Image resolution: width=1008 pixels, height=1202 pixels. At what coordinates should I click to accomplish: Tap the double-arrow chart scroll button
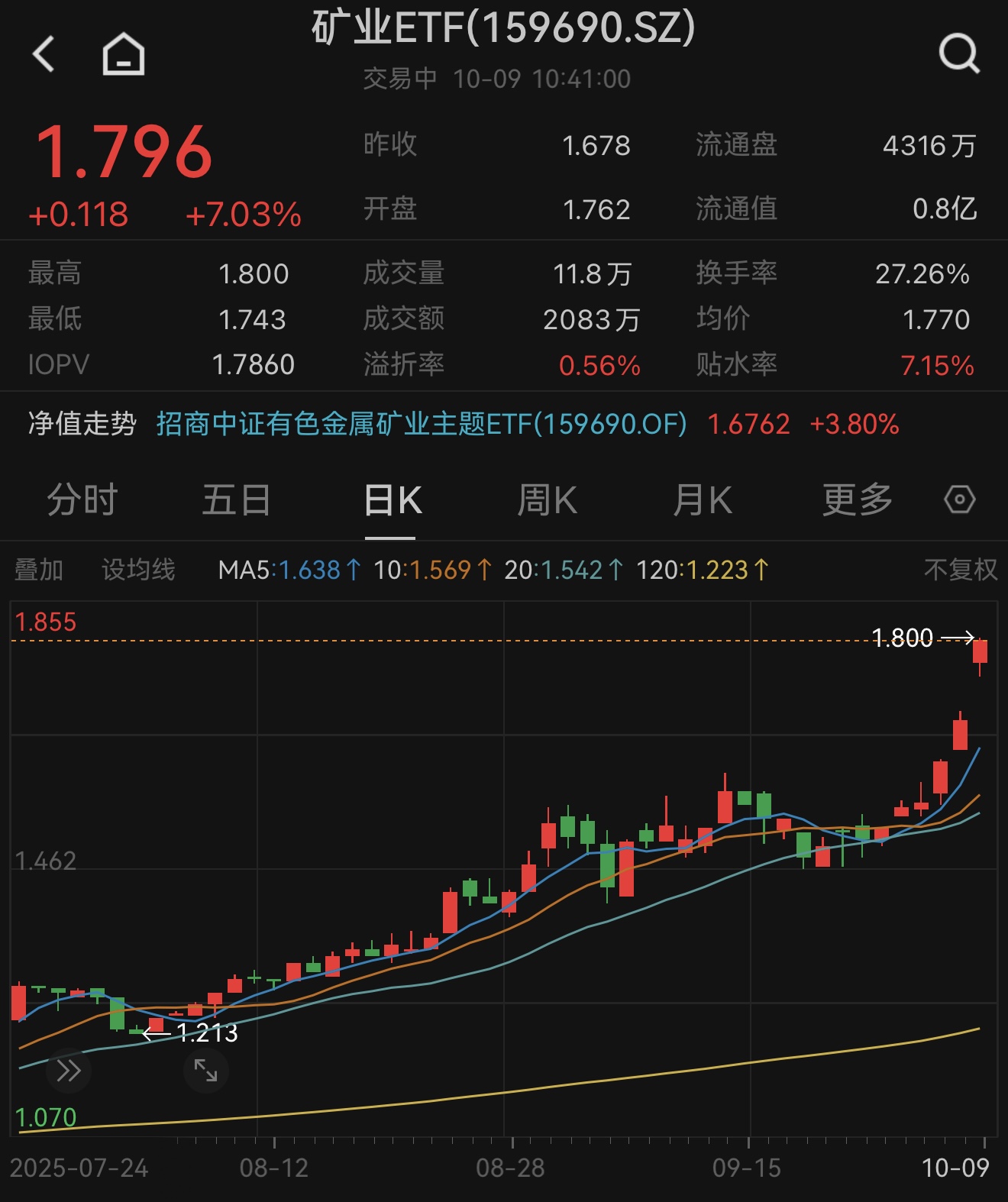[x=69, y=1071]
